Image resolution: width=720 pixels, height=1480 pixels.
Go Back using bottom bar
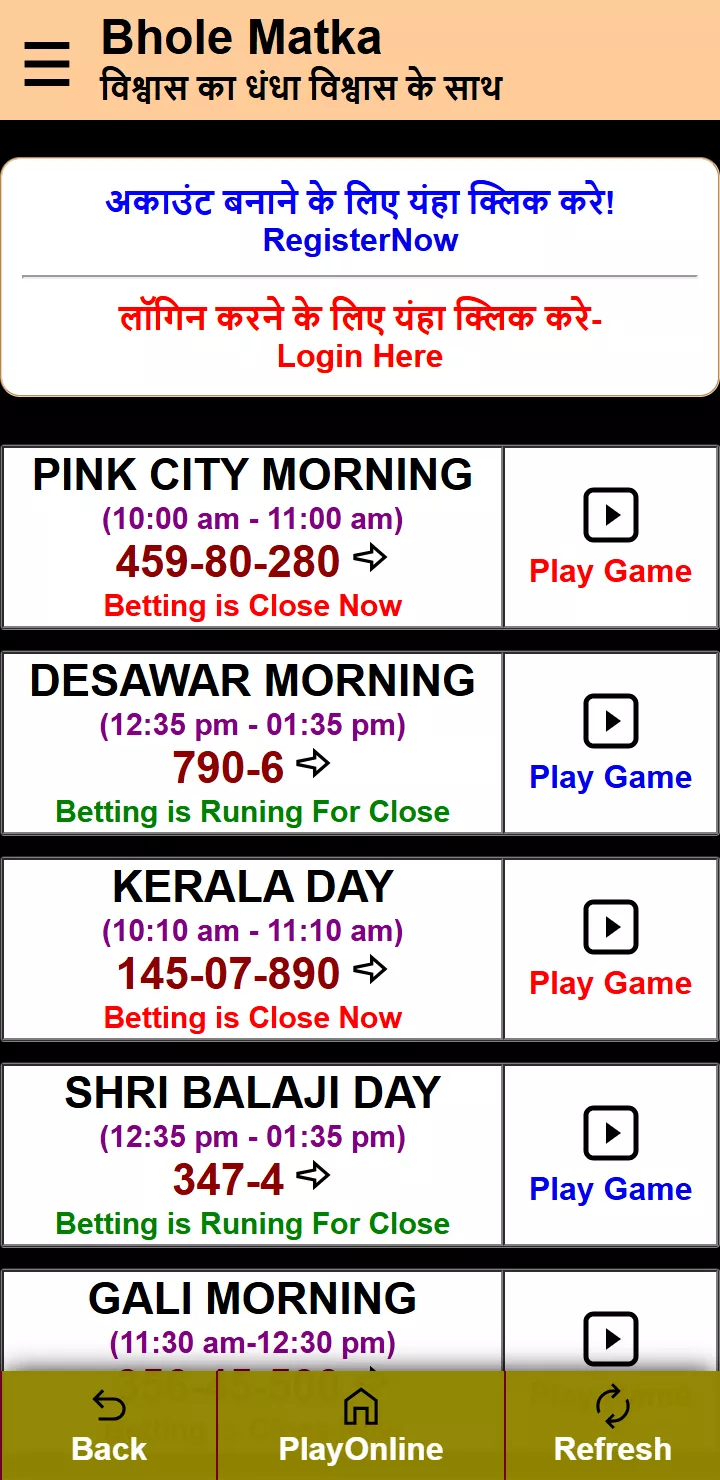[109, 1426]
